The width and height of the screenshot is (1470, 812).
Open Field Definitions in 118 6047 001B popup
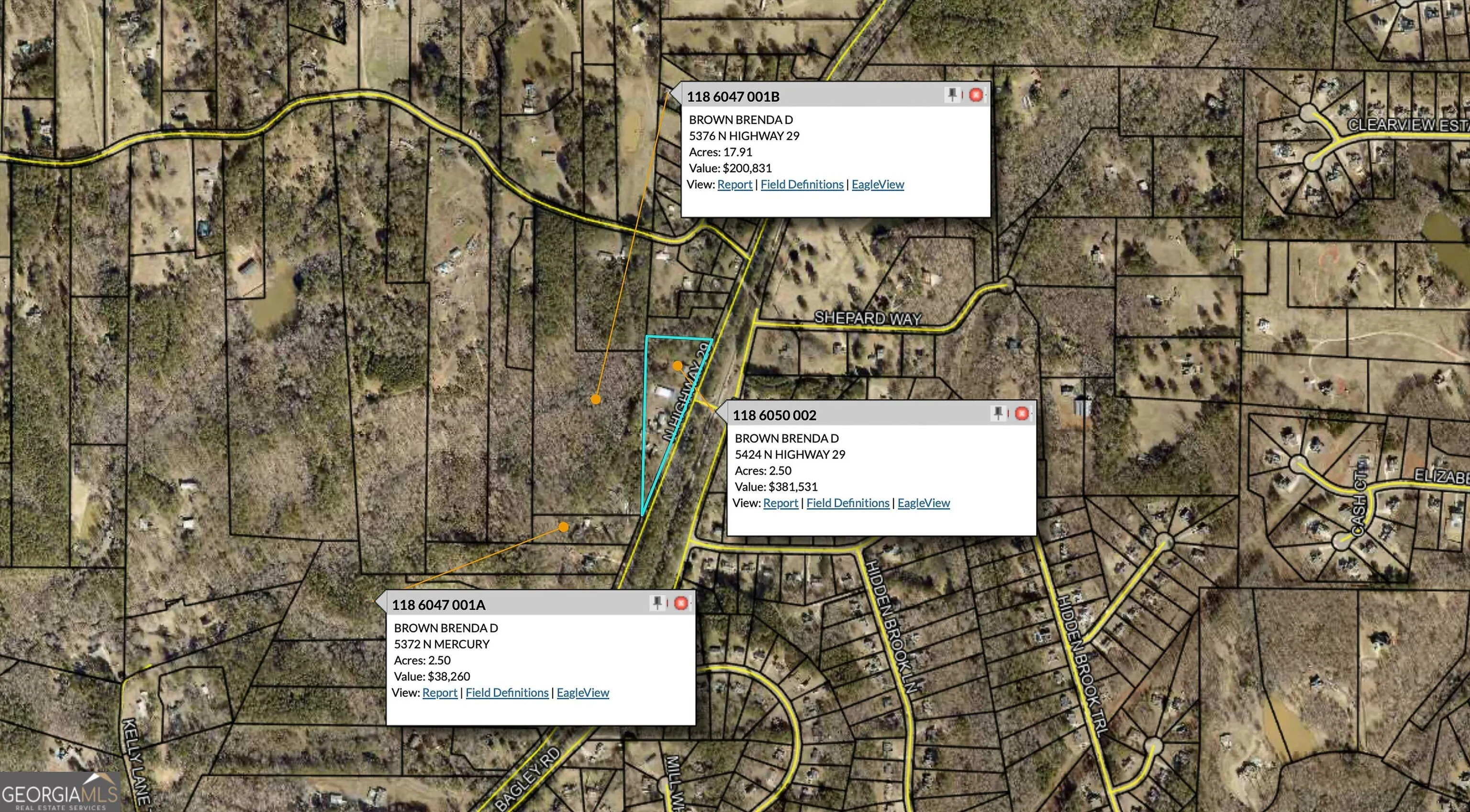point(802,184)
